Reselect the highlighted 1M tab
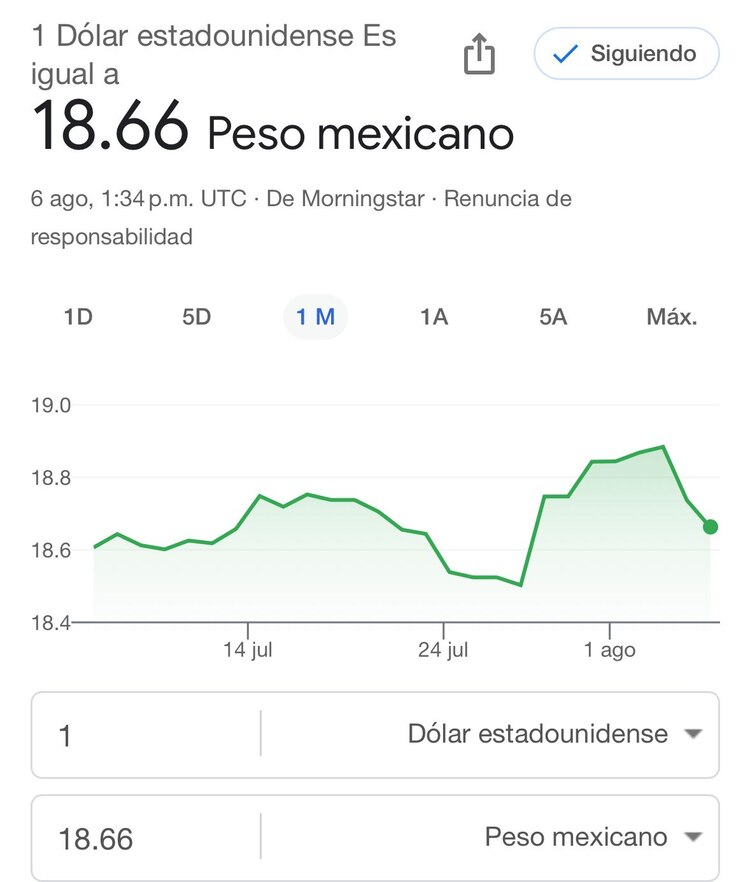 click(x=315, y=316)
